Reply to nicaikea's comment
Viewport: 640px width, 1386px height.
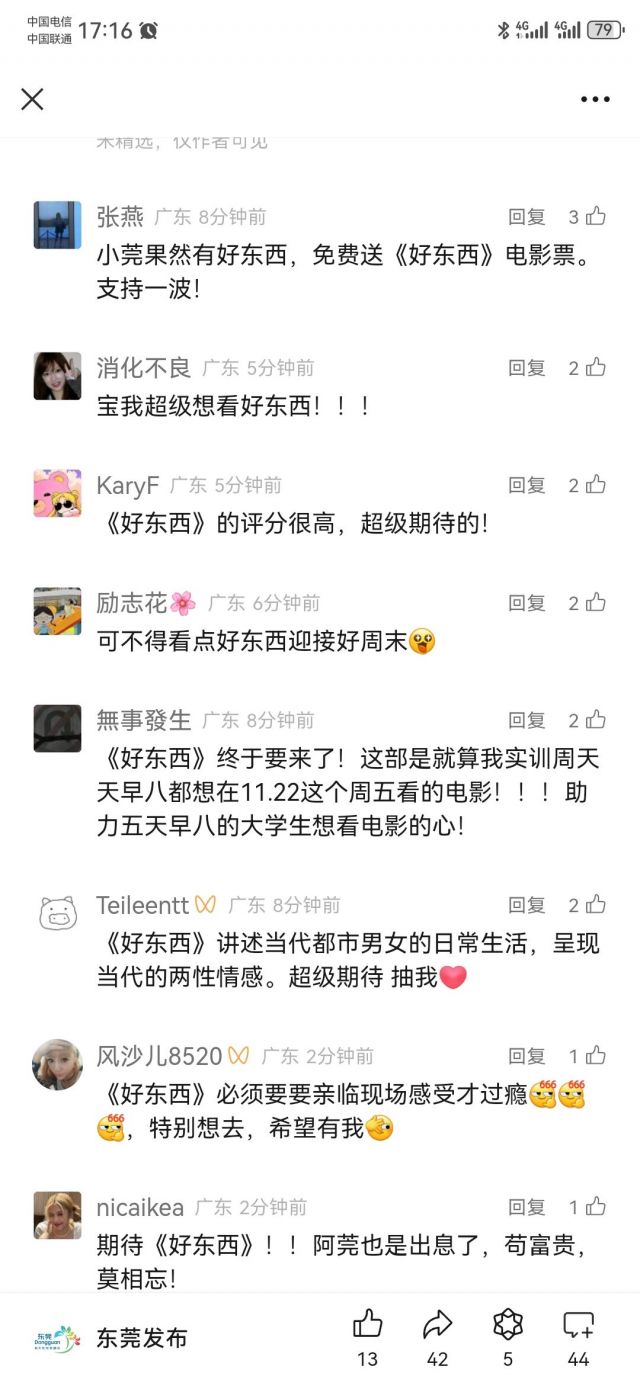[x=526, y=1207]
